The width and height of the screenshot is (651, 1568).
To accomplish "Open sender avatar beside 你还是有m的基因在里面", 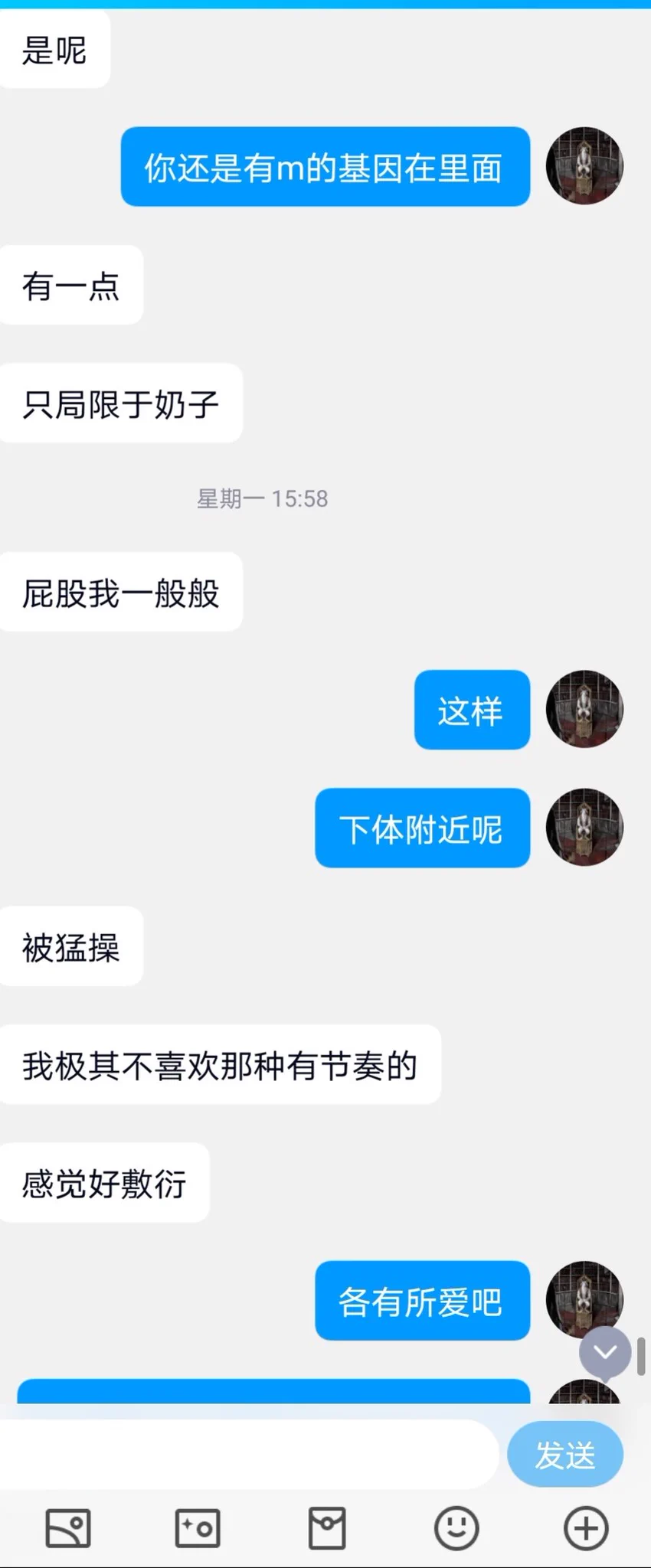I will (584, 166).
